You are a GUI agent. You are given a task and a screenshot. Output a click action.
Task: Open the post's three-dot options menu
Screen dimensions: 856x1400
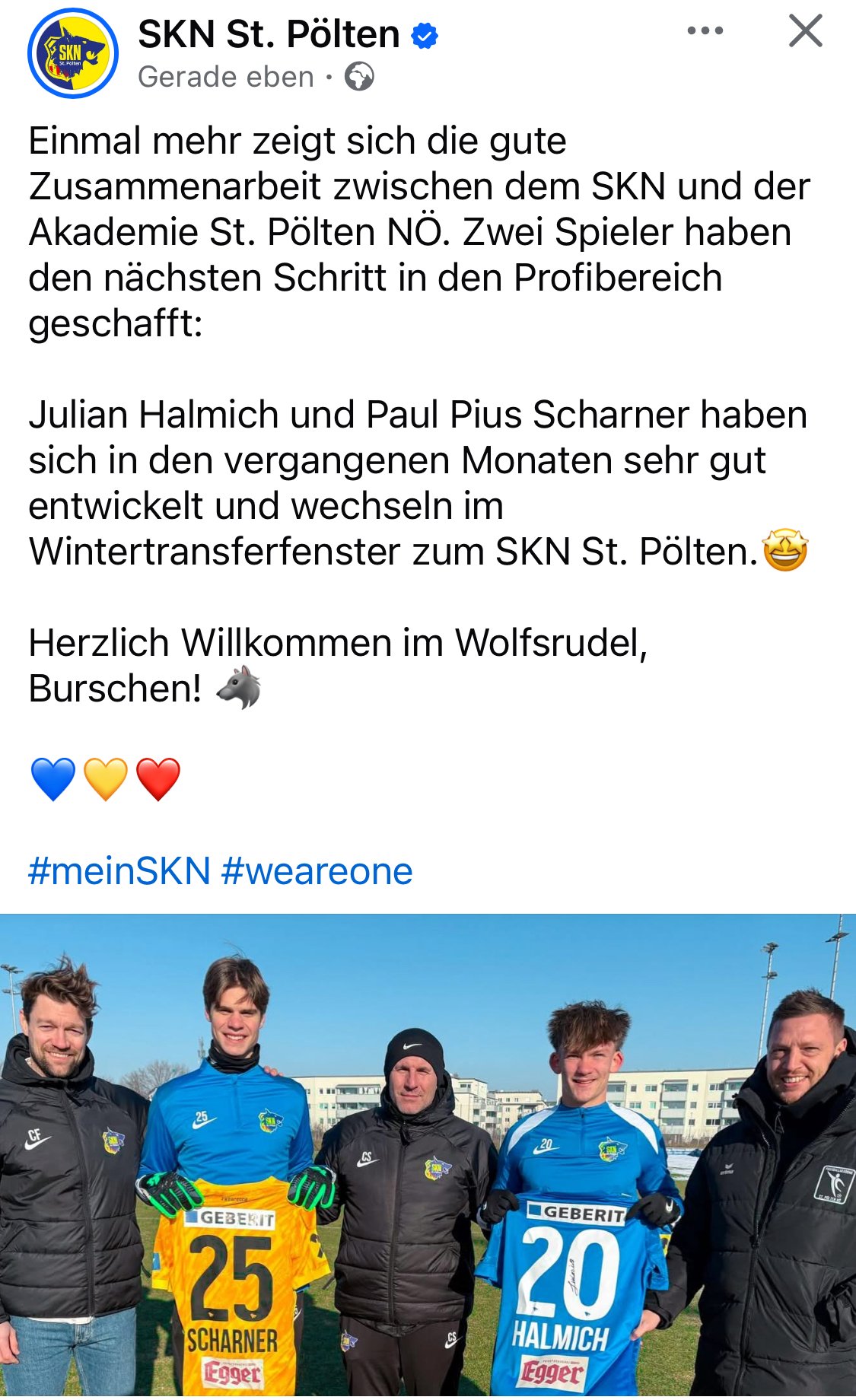coord(705,31)
